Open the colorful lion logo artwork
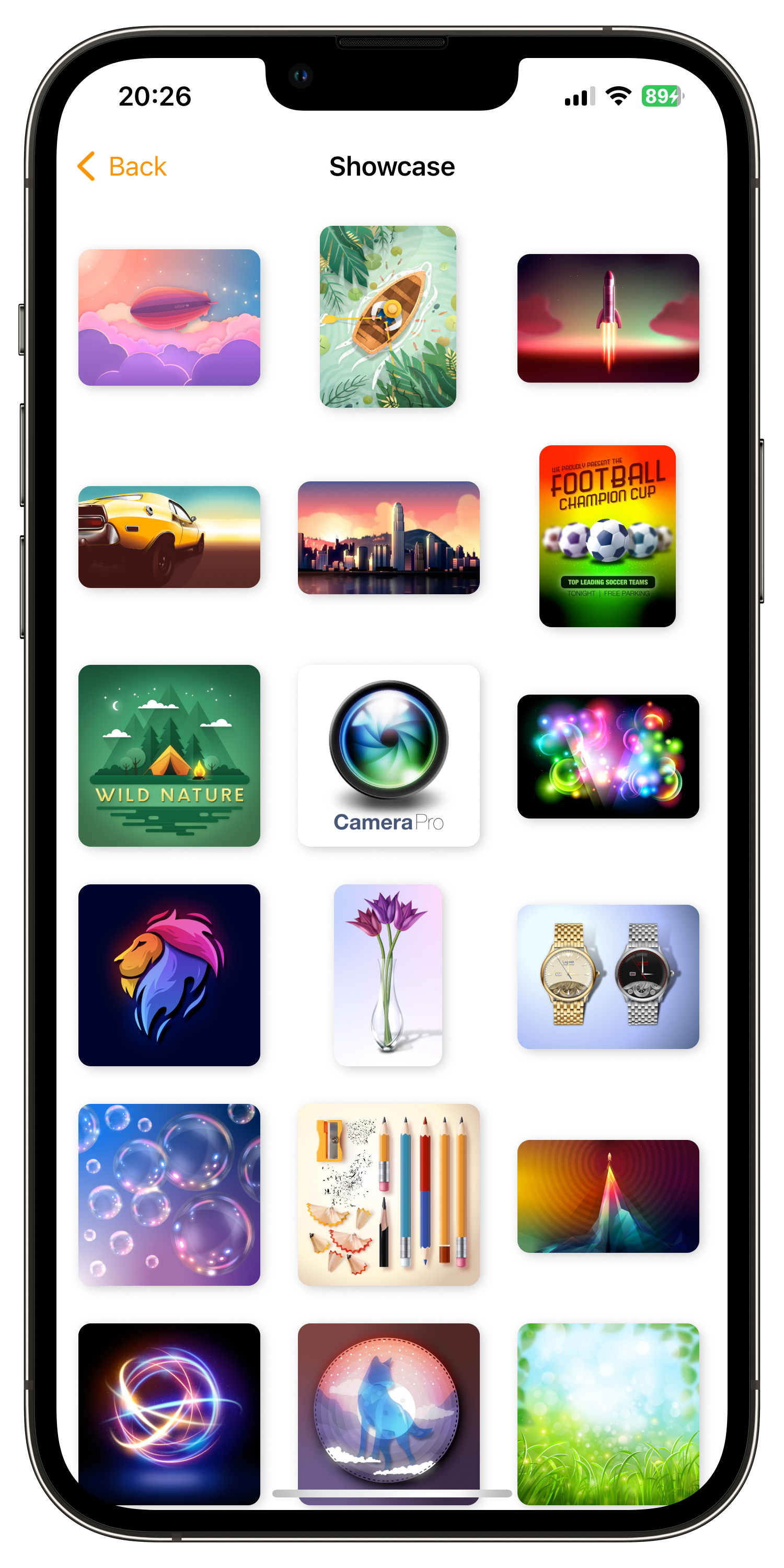The height and width of the screenshot is (1568, 784). 169,975
